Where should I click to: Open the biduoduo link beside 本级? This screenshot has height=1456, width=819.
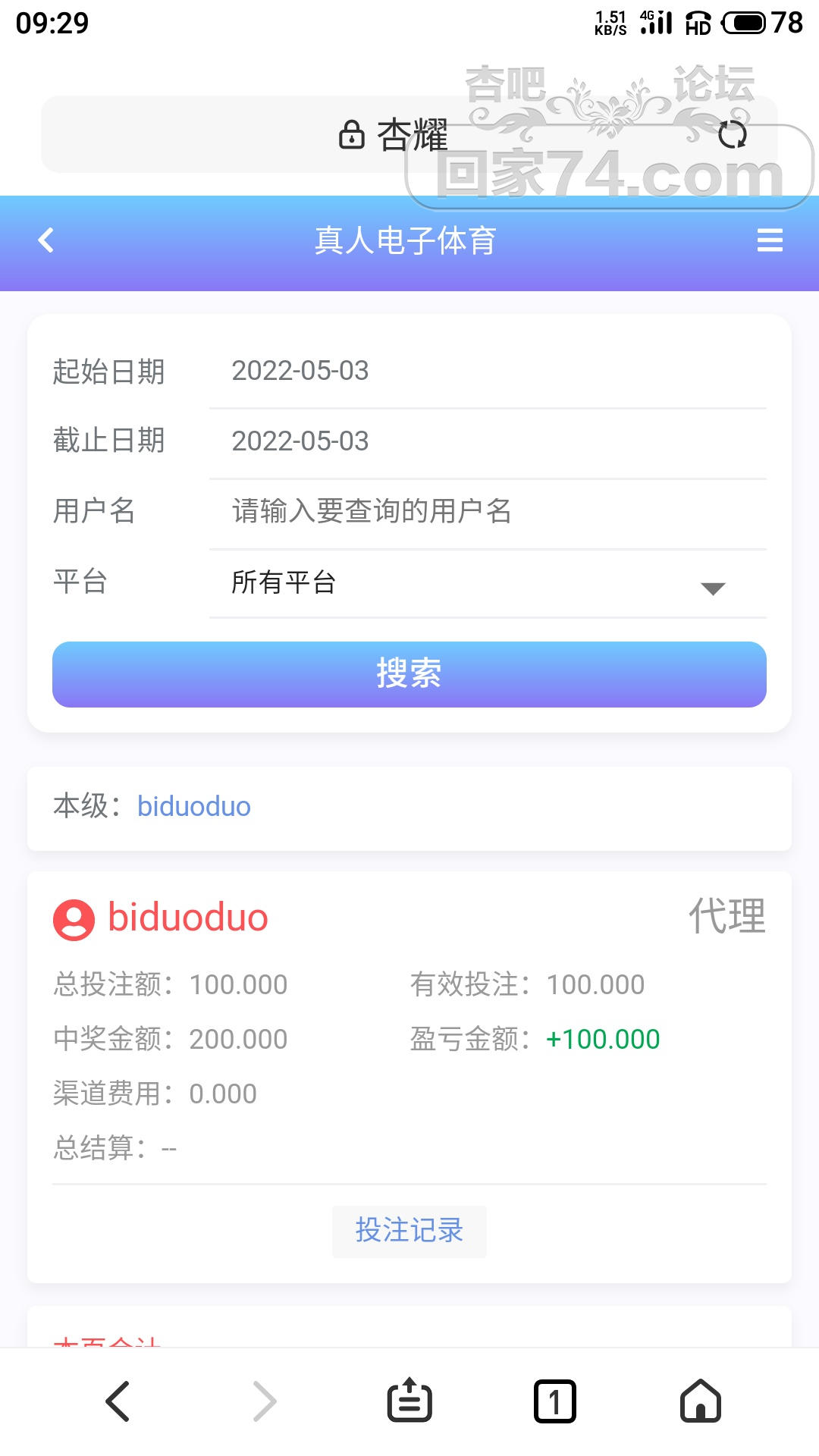(x=194, y=806)
